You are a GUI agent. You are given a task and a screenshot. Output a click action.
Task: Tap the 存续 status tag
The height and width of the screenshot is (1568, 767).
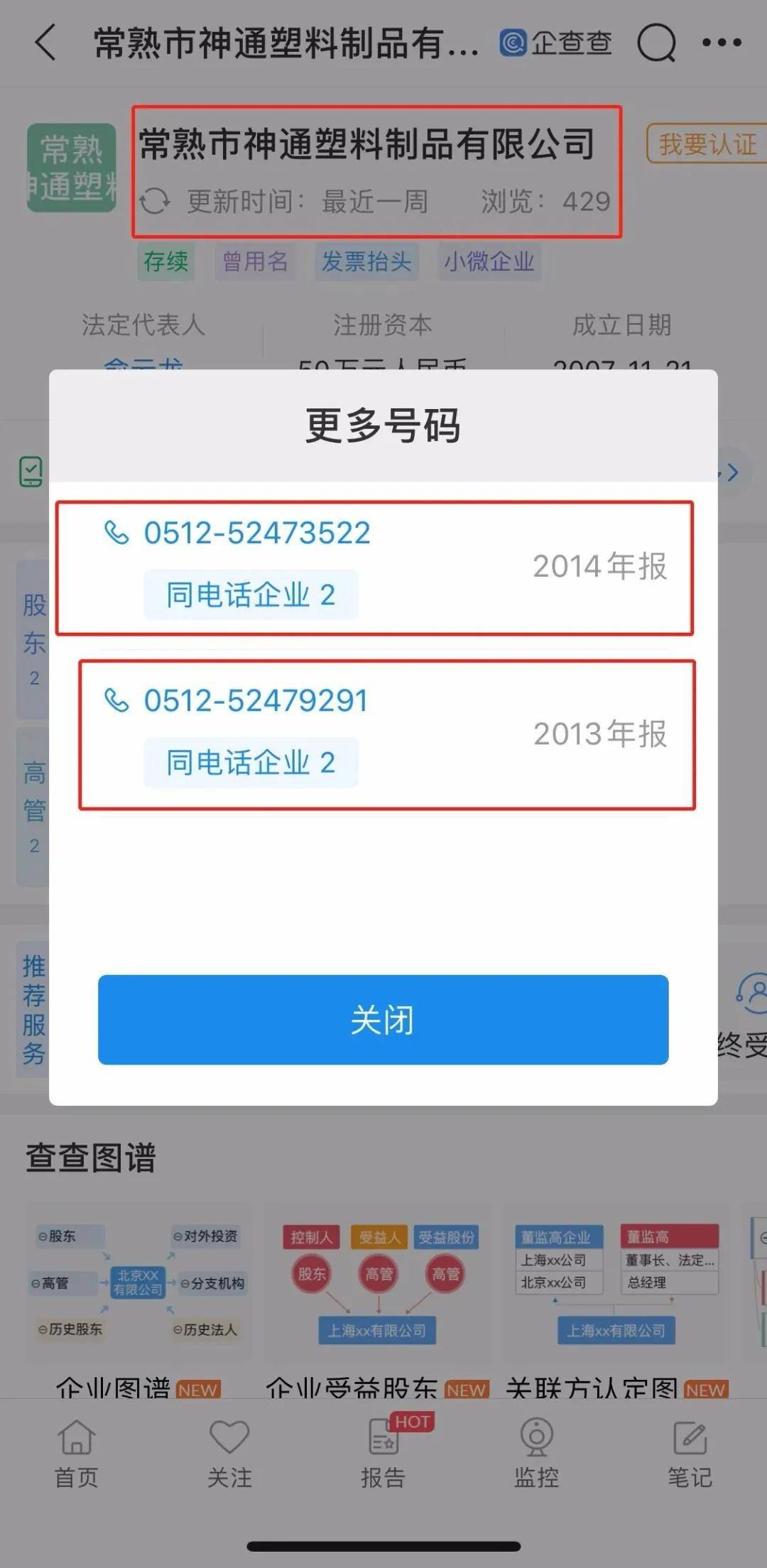pos(165,261)
